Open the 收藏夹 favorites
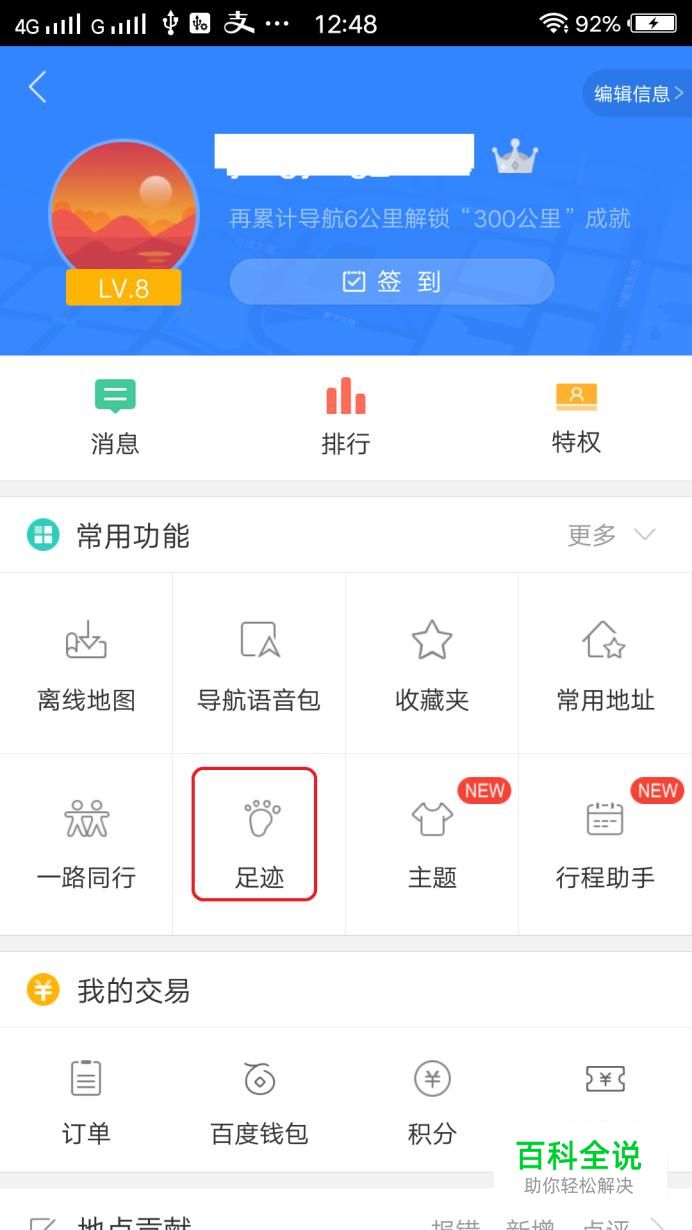This screenshot has height=1230, width=692. click(x=432, y=664)
